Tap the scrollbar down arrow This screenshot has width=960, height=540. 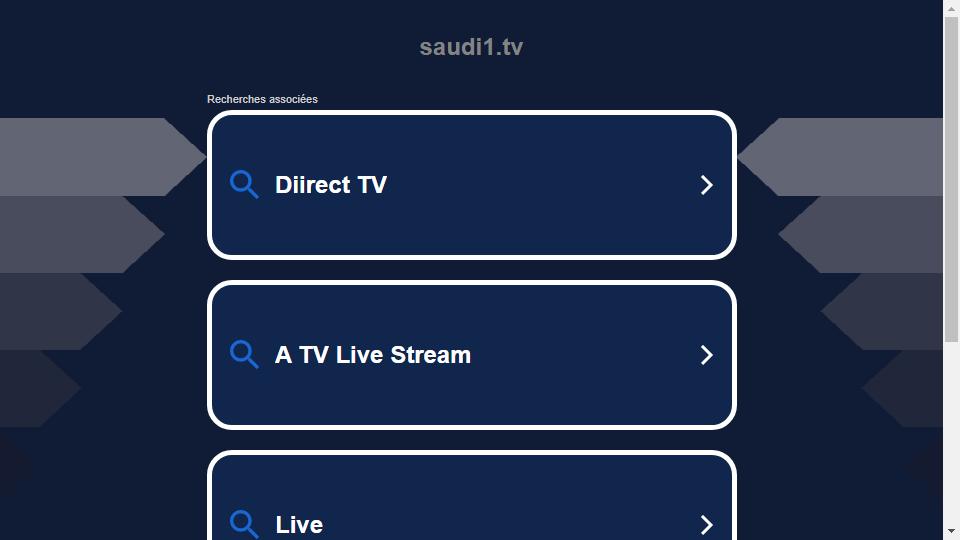pyautogui.click(x=951, y=531)
